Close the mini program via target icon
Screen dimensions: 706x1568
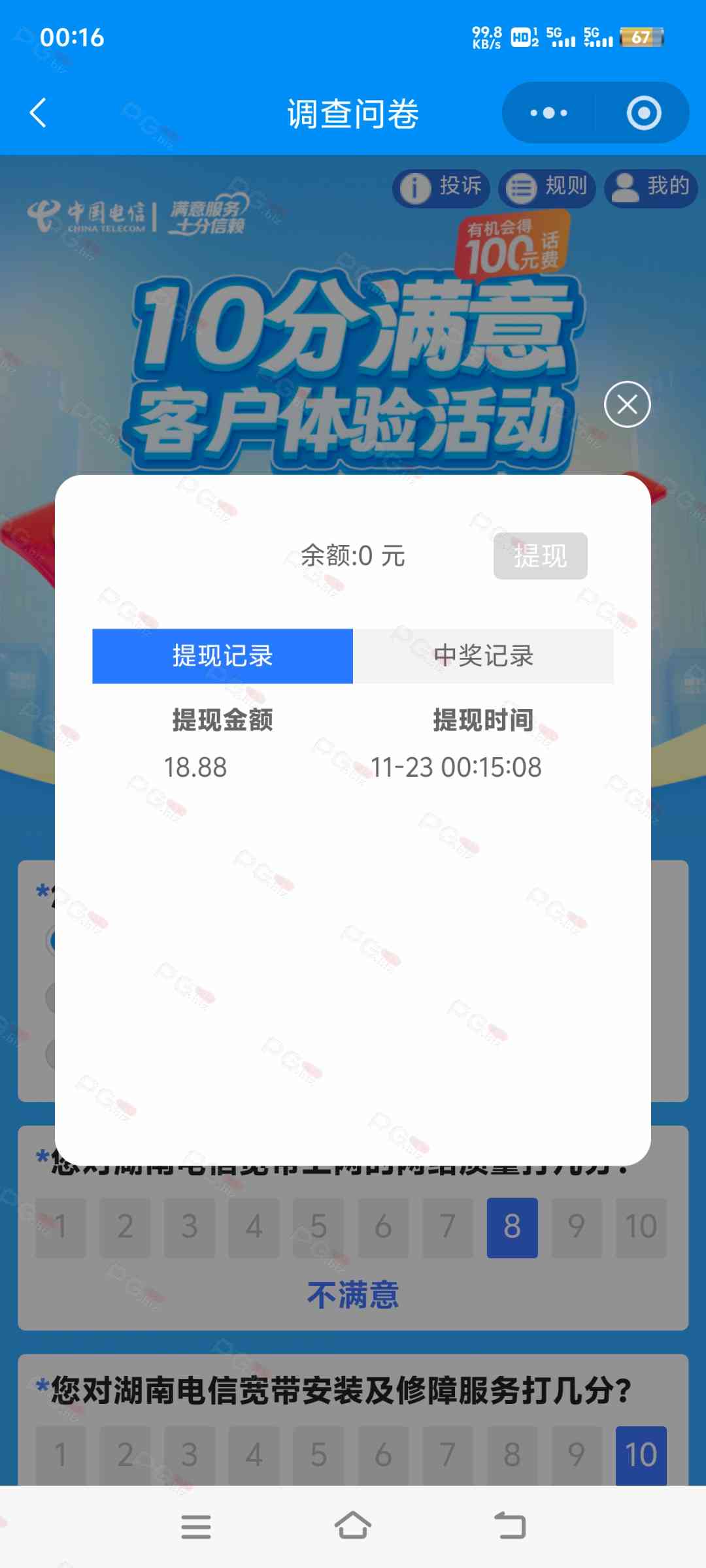[x=643, y=113]
